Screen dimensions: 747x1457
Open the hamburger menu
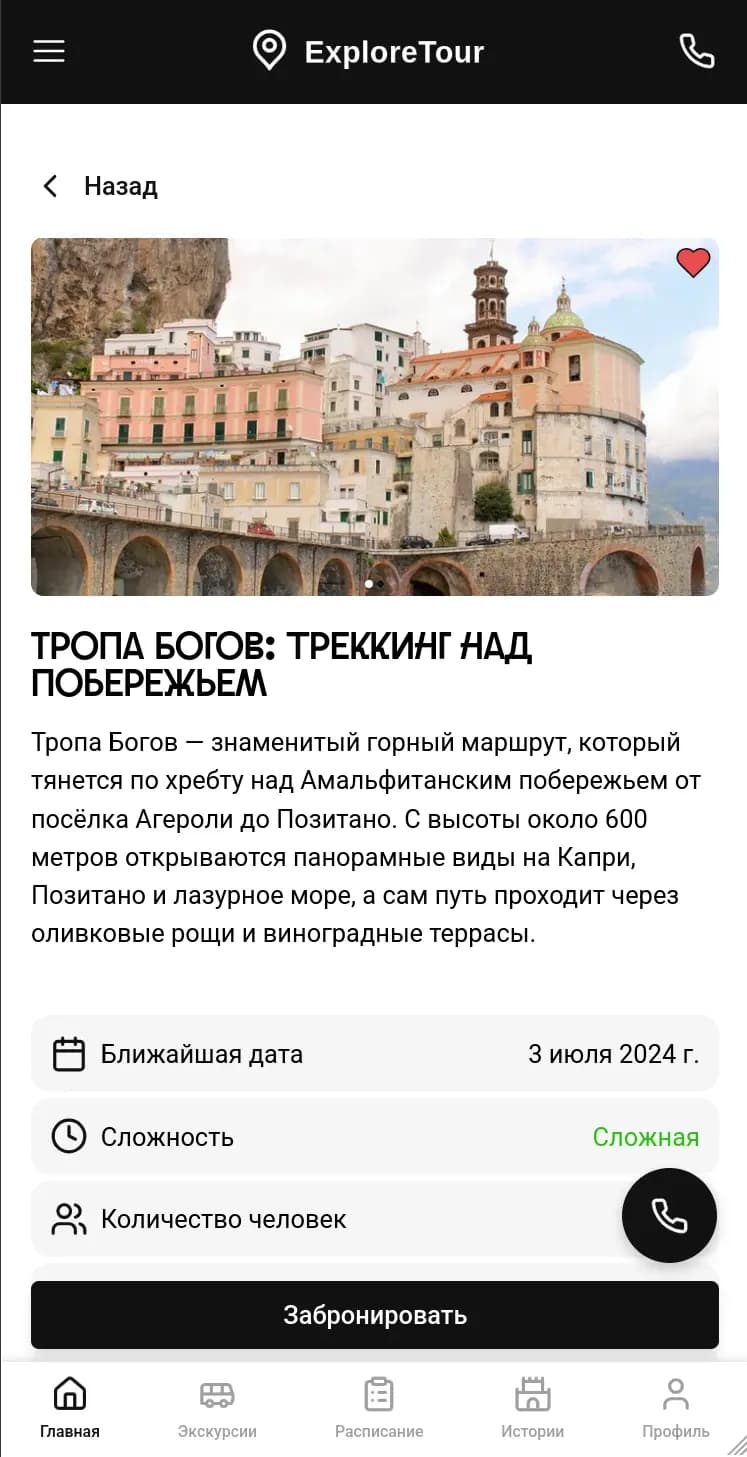pyautogui.click(x=49, y=52)
